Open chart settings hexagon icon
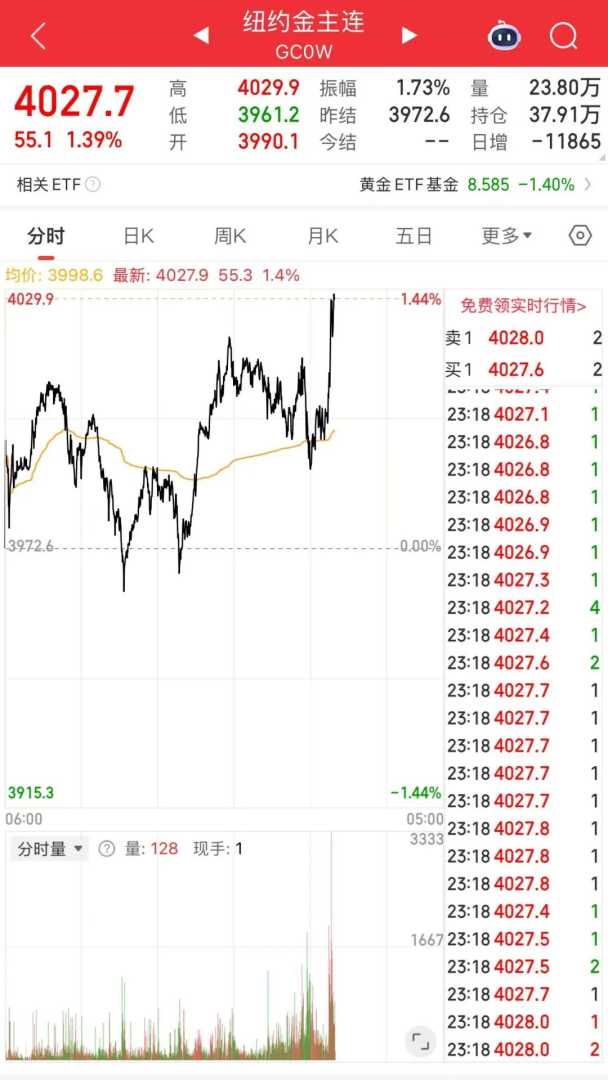This screenshot has width=608, height=1080. (580, 236)
